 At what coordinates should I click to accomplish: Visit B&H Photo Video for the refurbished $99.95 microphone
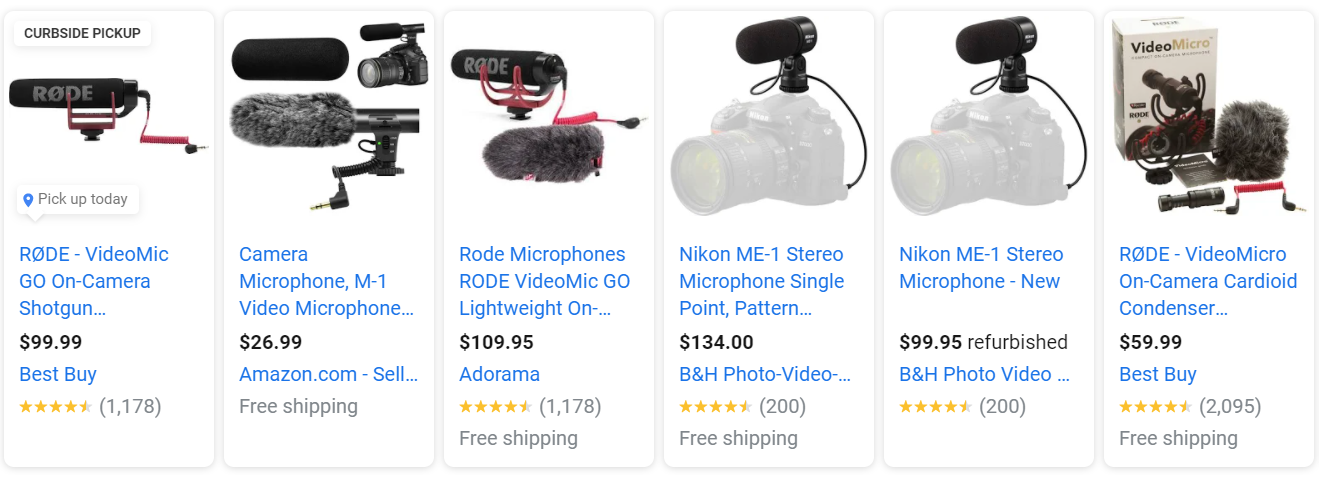(x=984, y=374)
